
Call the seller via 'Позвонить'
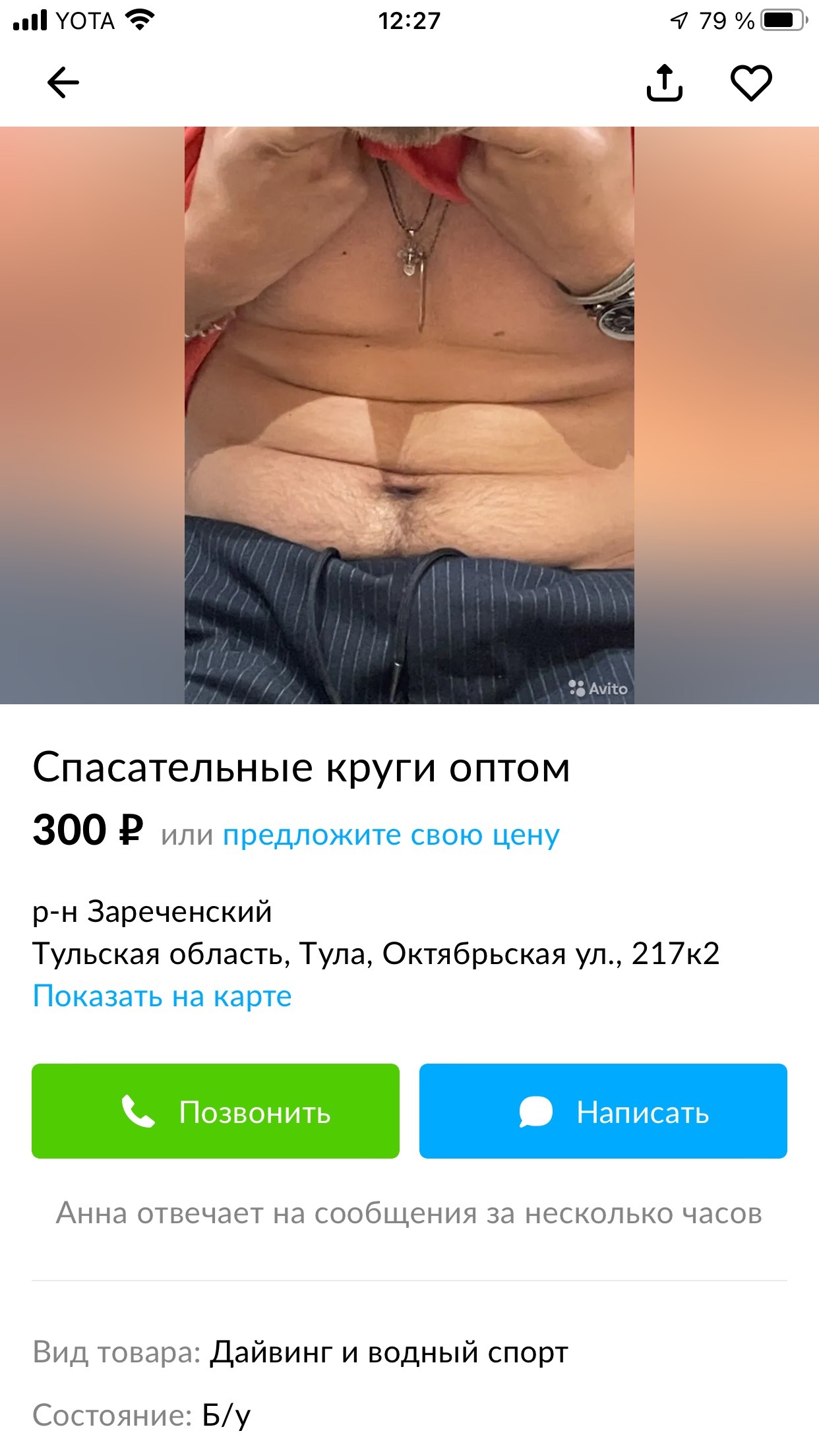click(216, 1111)
